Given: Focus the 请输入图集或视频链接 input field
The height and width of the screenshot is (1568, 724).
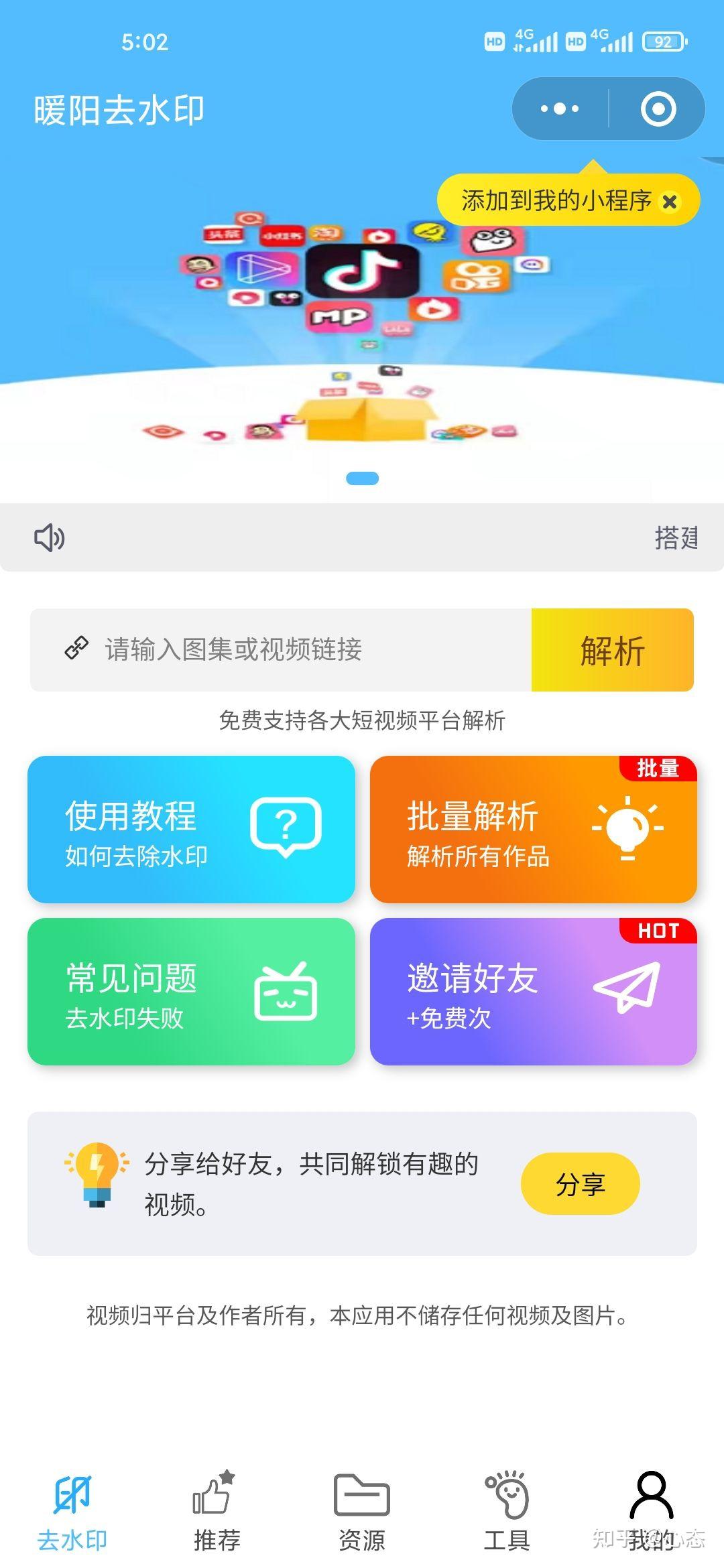Looking at the screenshot, I should click(282, 649).
